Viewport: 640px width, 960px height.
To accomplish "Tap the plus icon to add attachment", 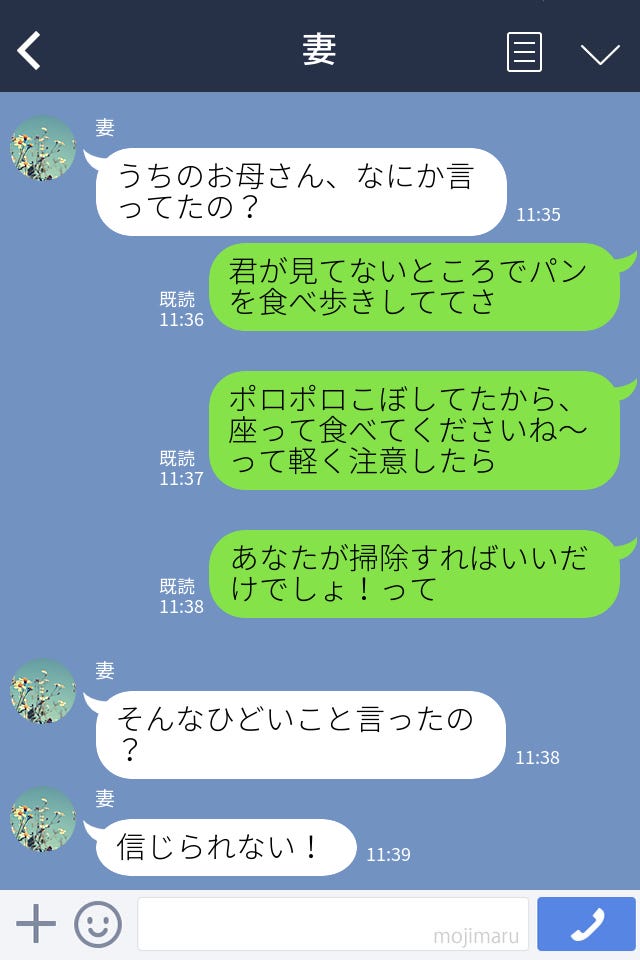I will click(36, 924).
